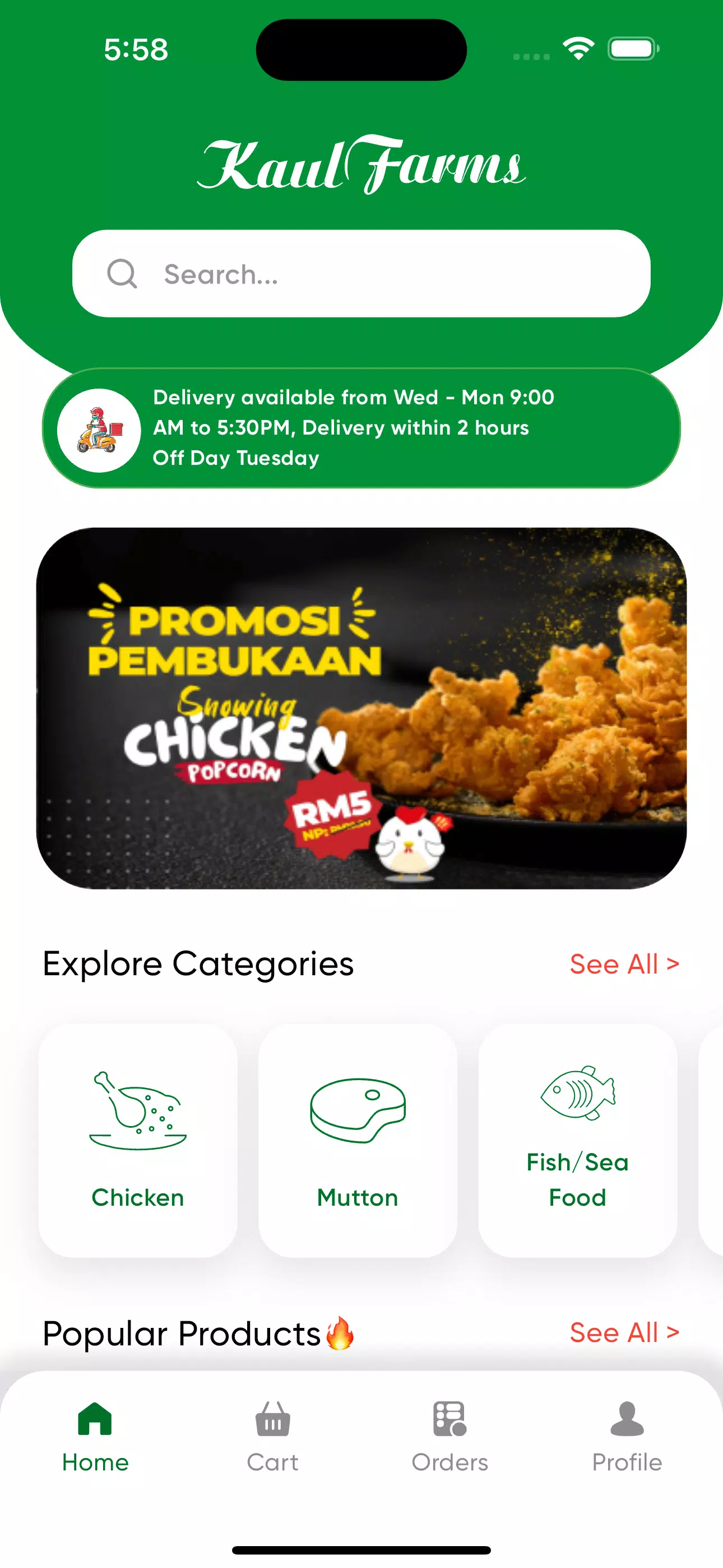Open the Chicken category

[138, 1140]
